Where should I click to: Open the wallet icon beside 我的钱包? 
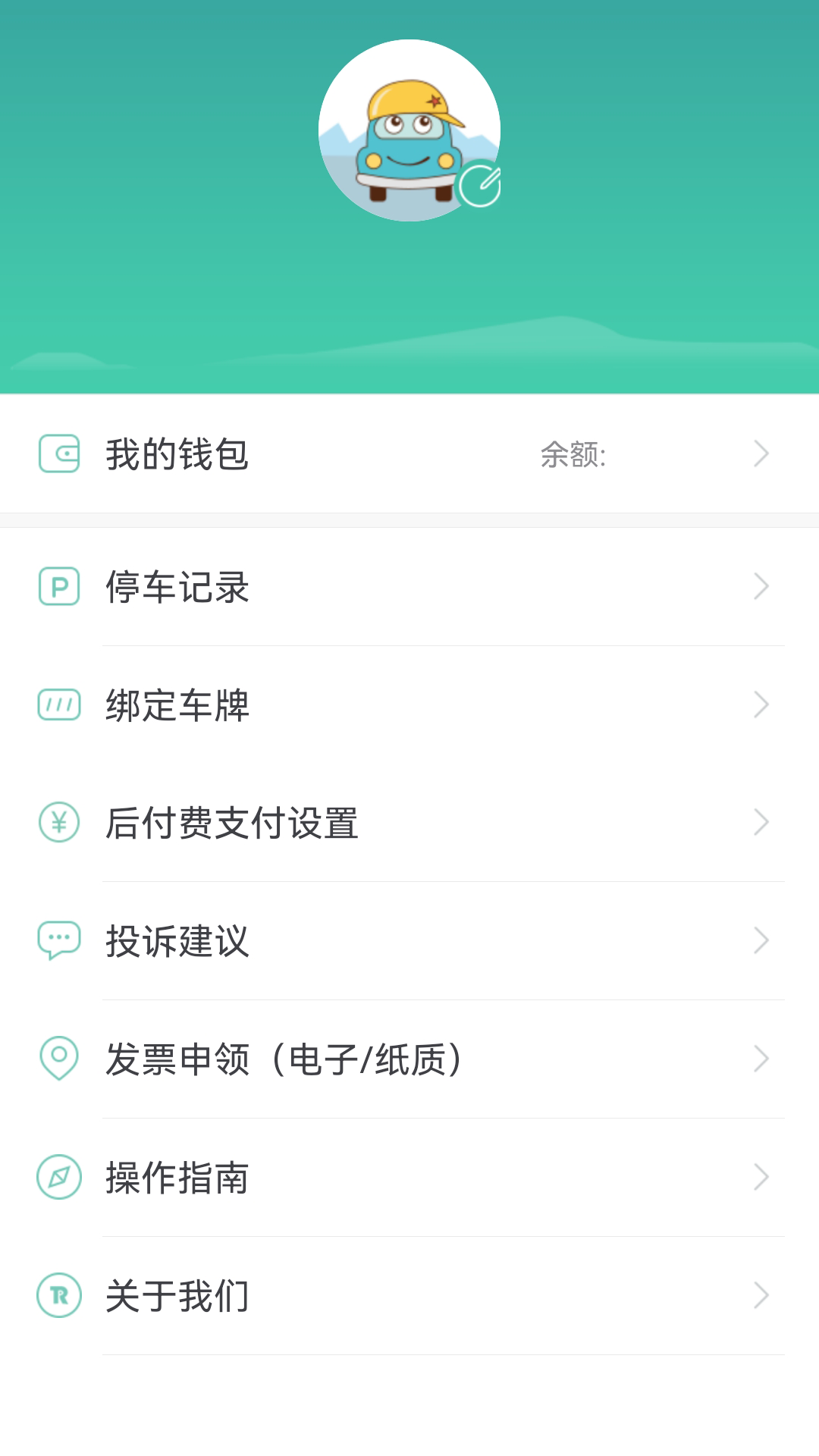click(59, 453)
